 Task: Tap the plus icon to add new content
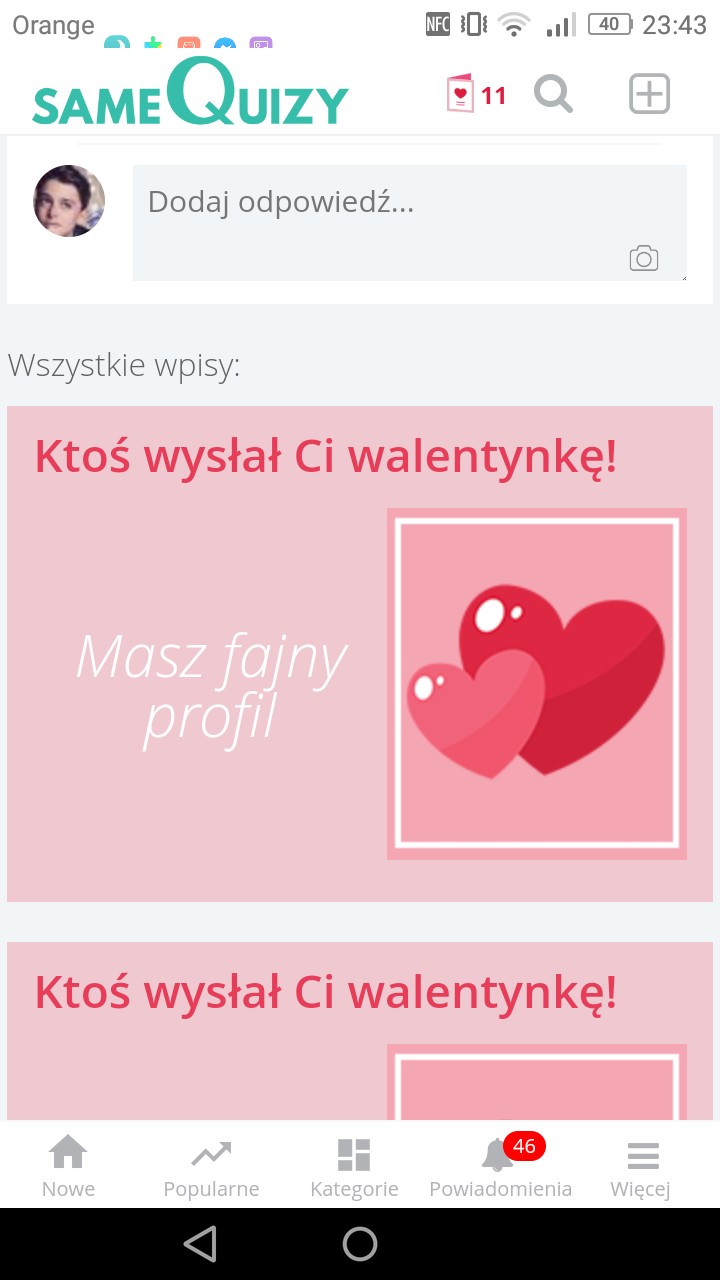point(649,94)
